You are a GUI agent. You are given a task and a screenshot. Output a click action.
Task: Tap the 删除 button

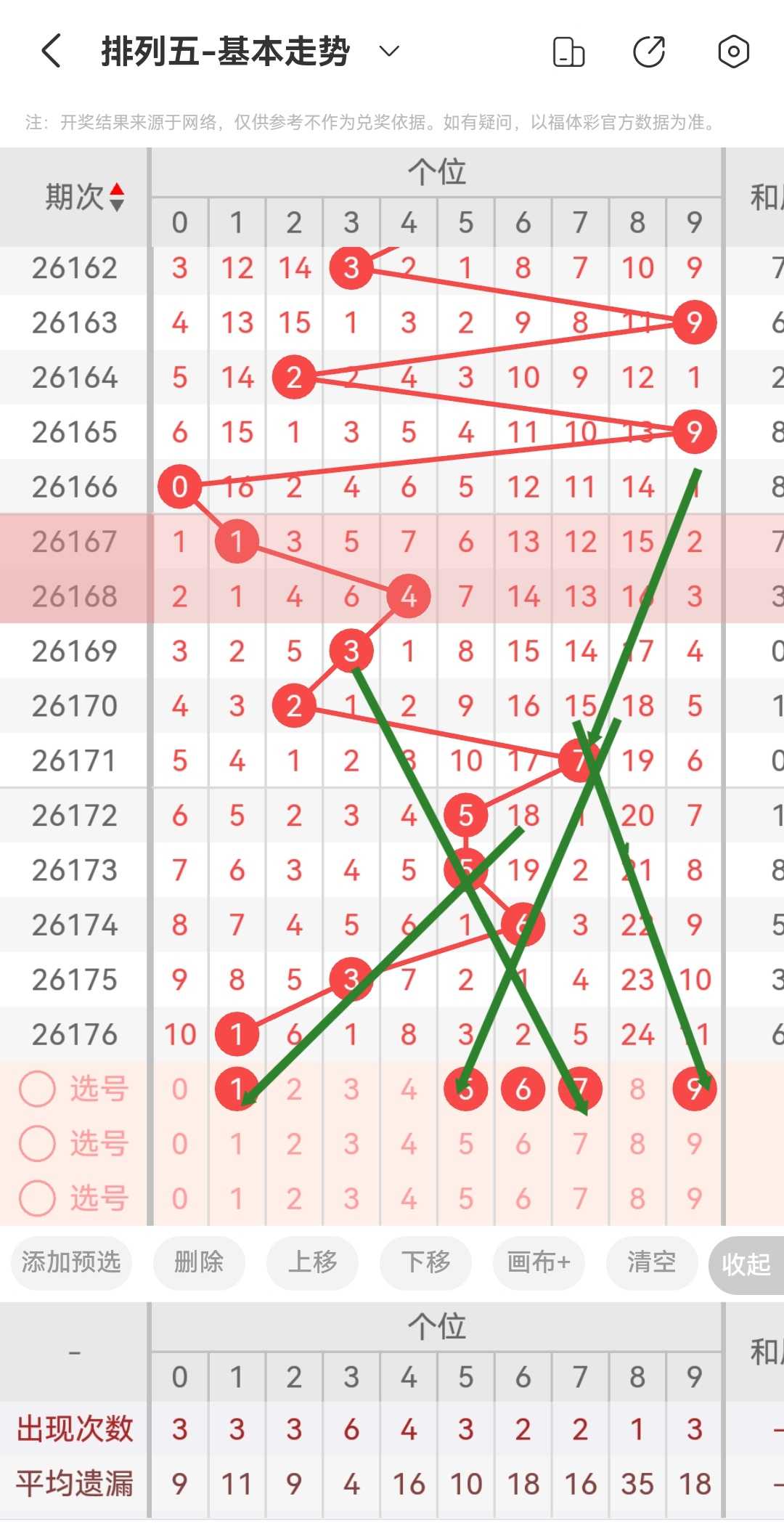tap(199, 1262)
